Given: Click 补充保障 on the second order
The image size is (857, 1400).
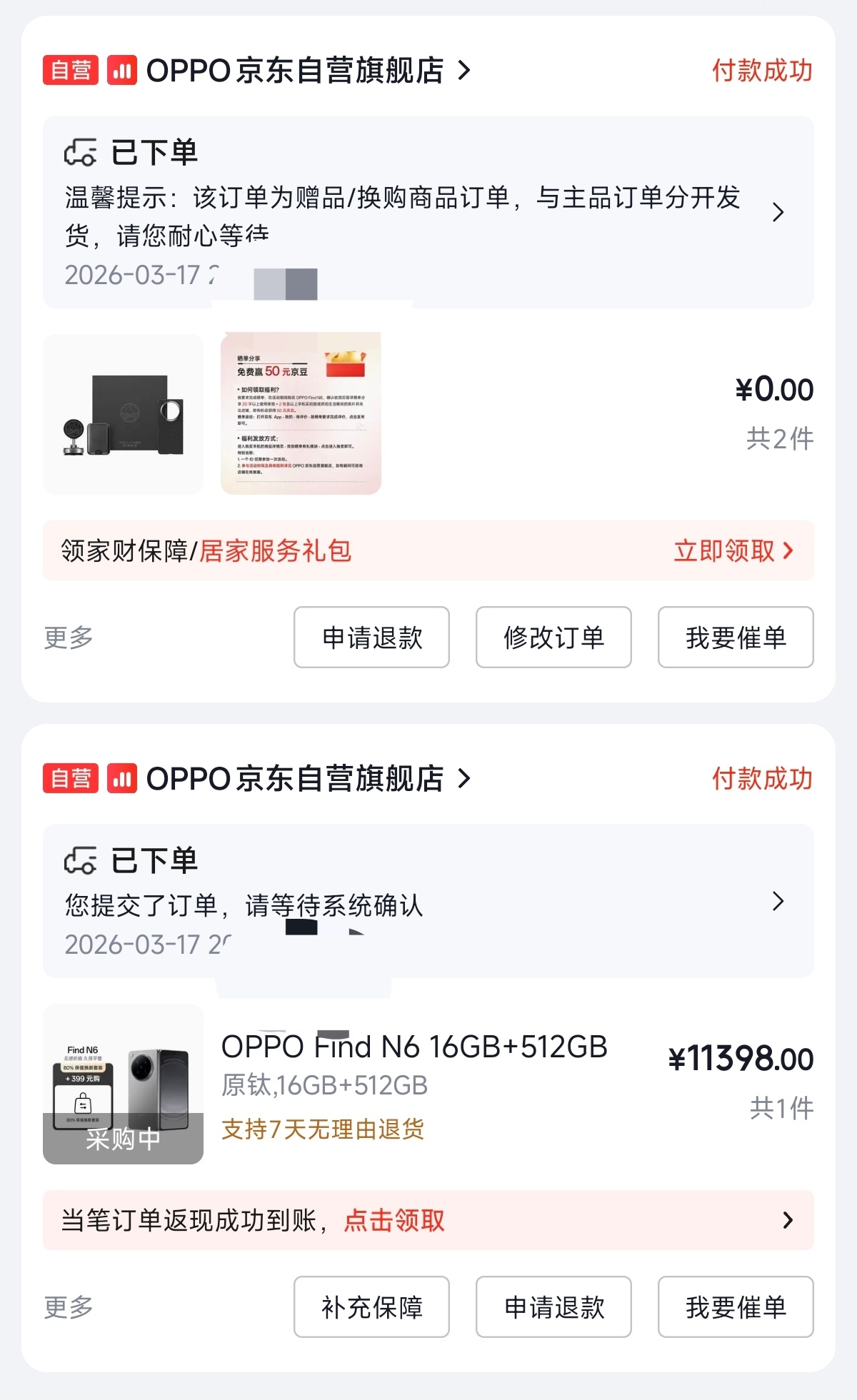Looking at the screenshot, I should (x=371, y=1306).
